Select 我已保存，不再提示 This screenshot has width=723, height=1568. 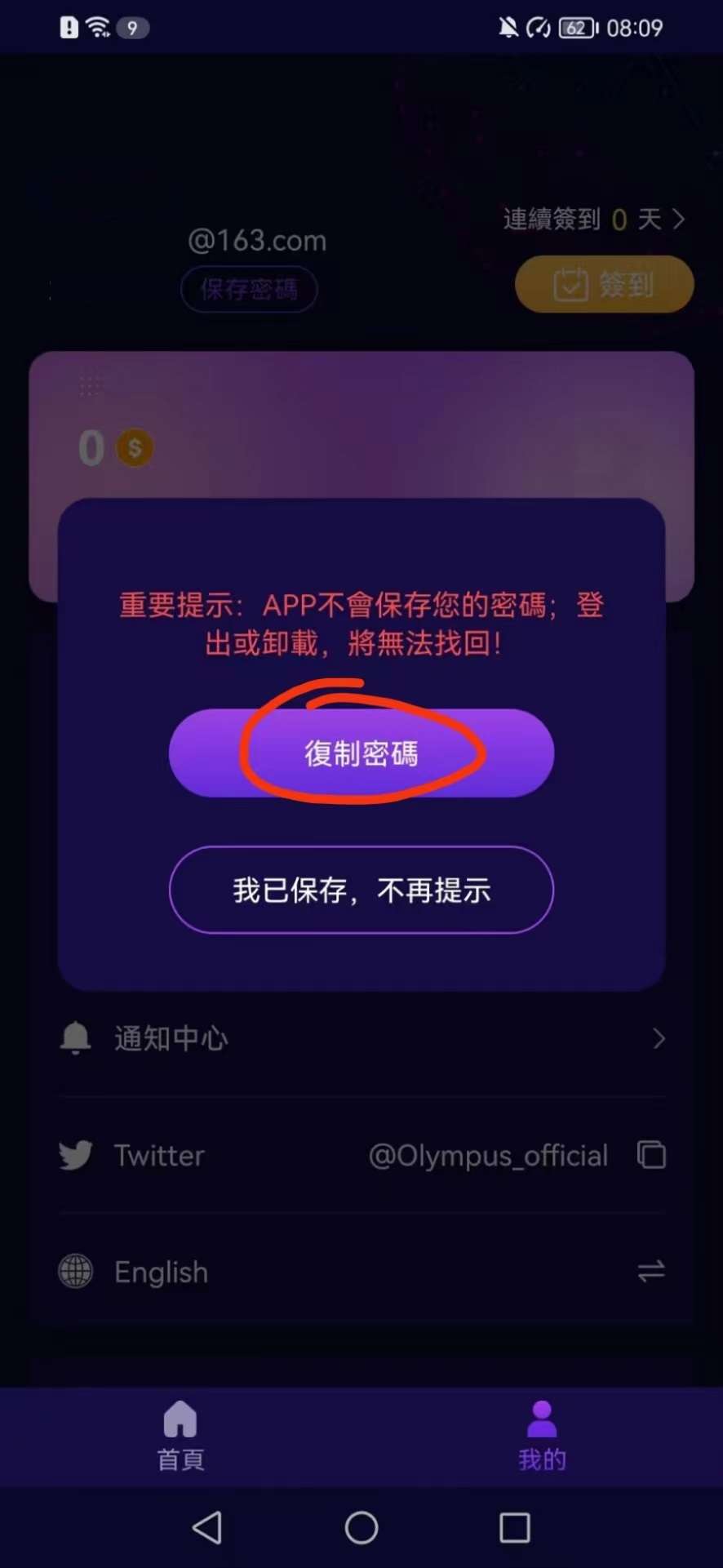click(x=361, y=890)
